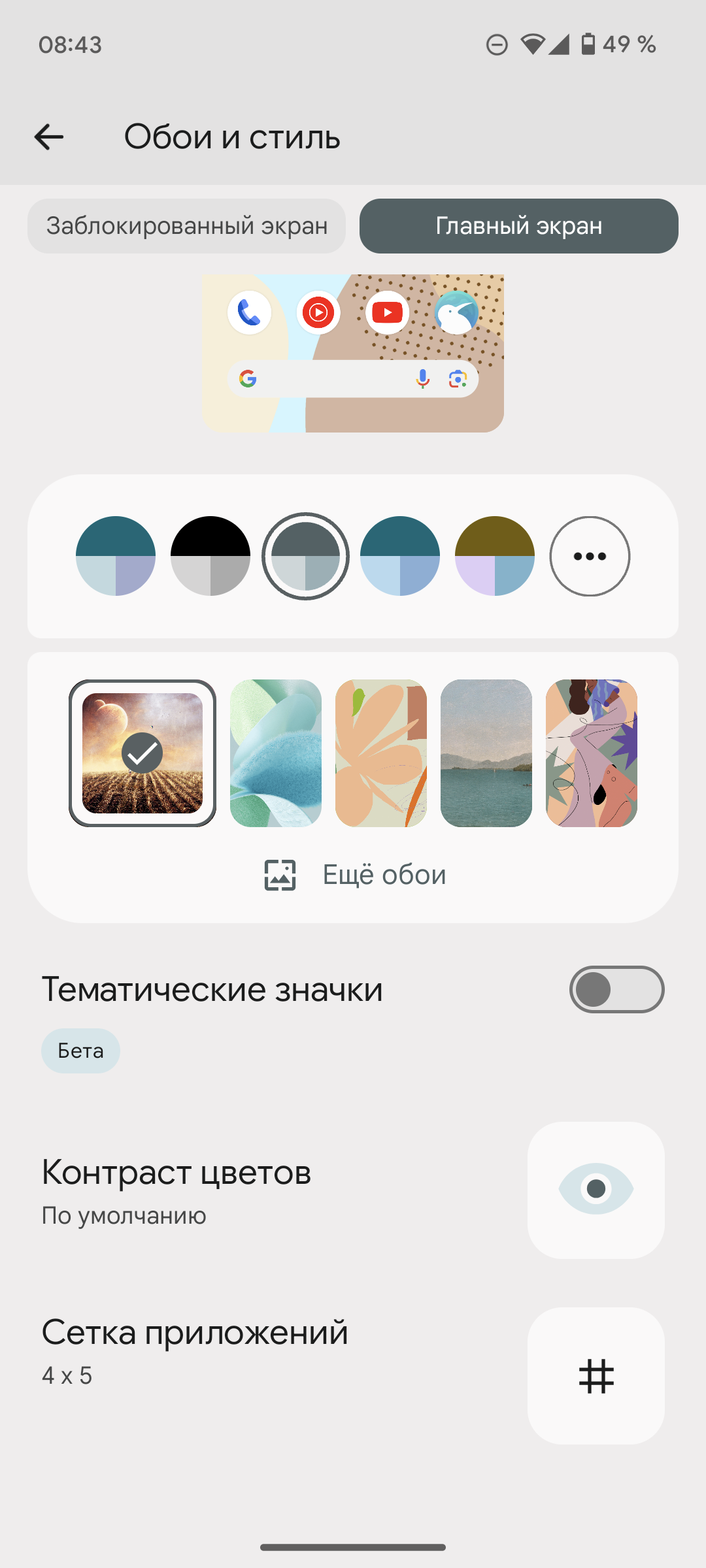Select the planet and field wallpaper
This screenshot has width=706, height=1568.
click(x=143, y=753)
